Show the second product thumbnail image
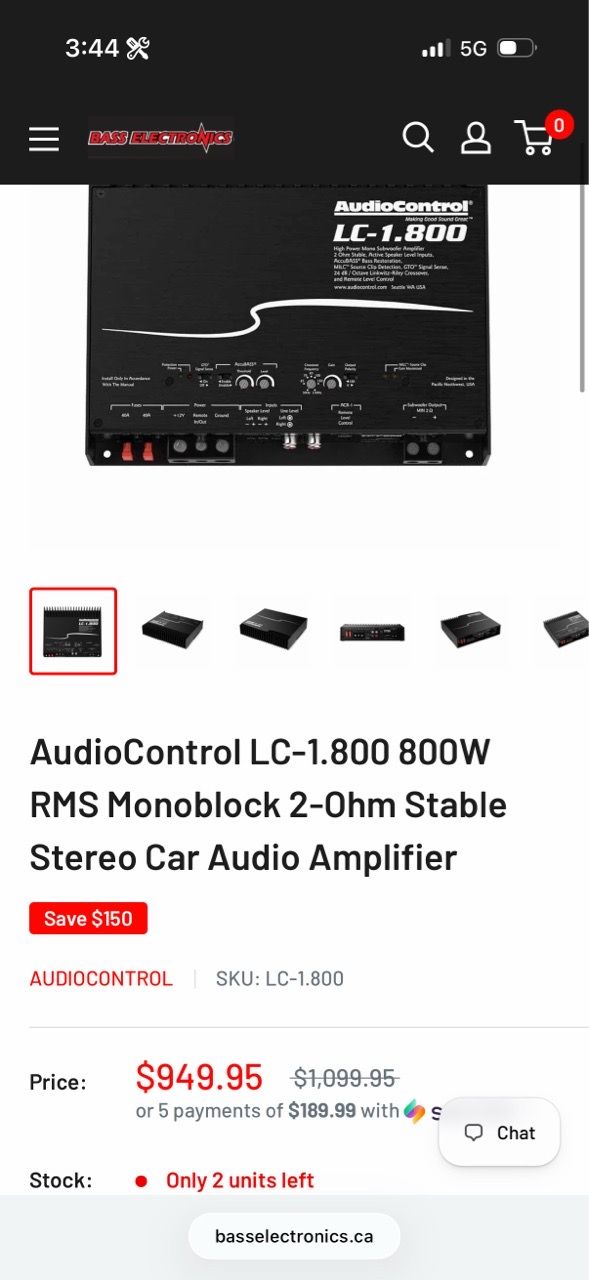 [173, 631]
